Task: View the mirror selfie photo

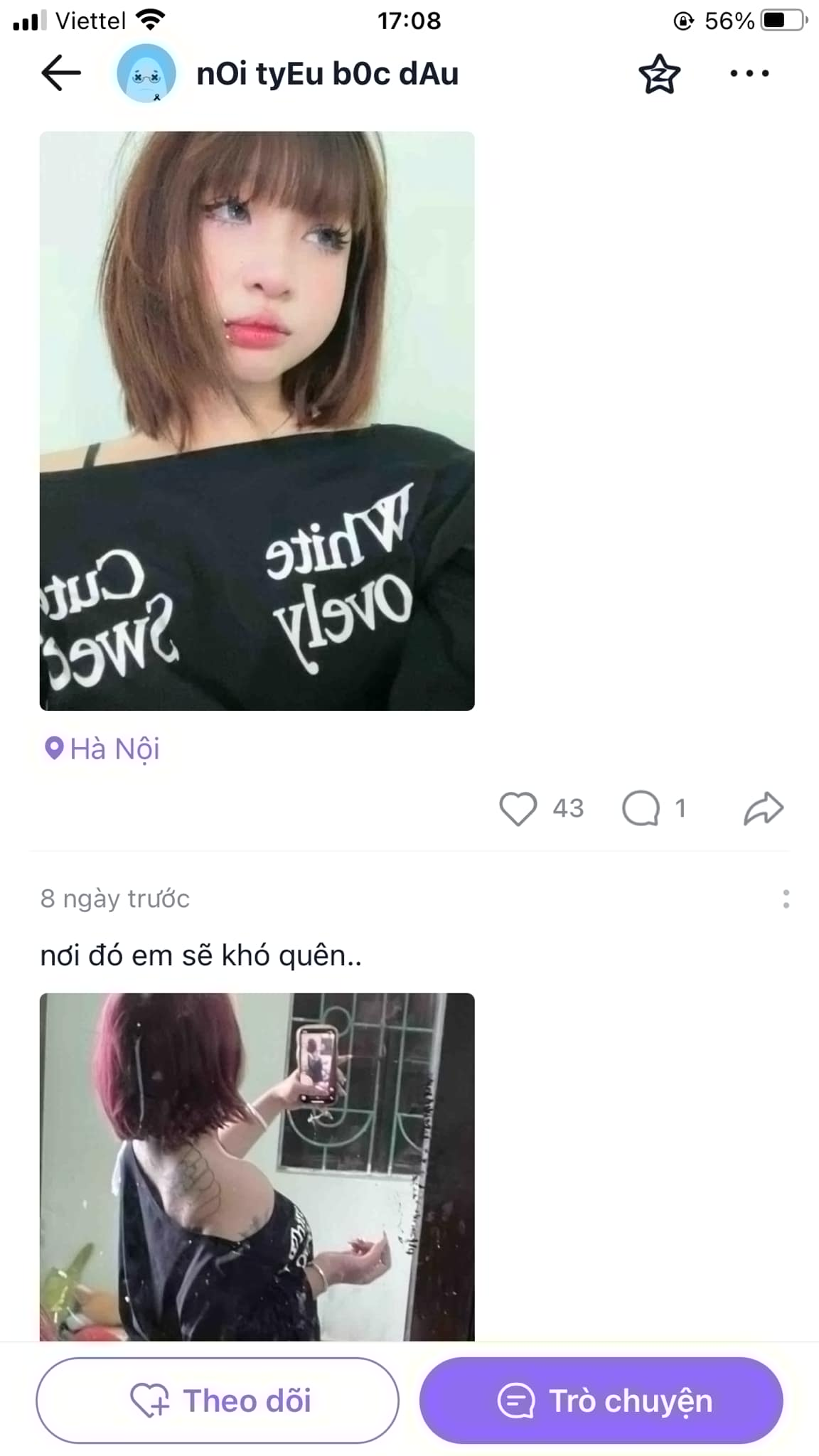Action: click(x=257, y=1166)
